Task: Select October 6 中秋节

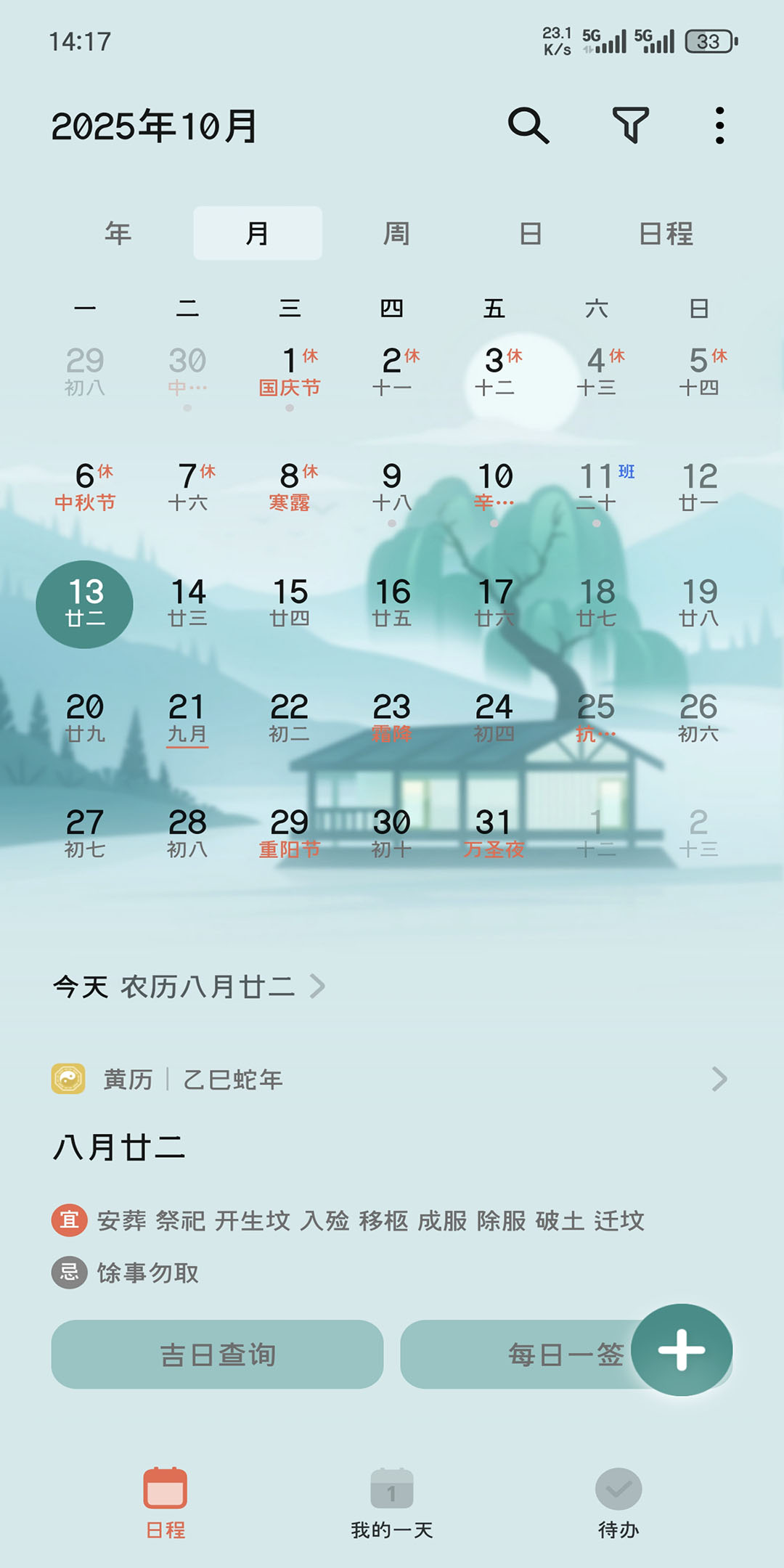Action: pos(85,488)
